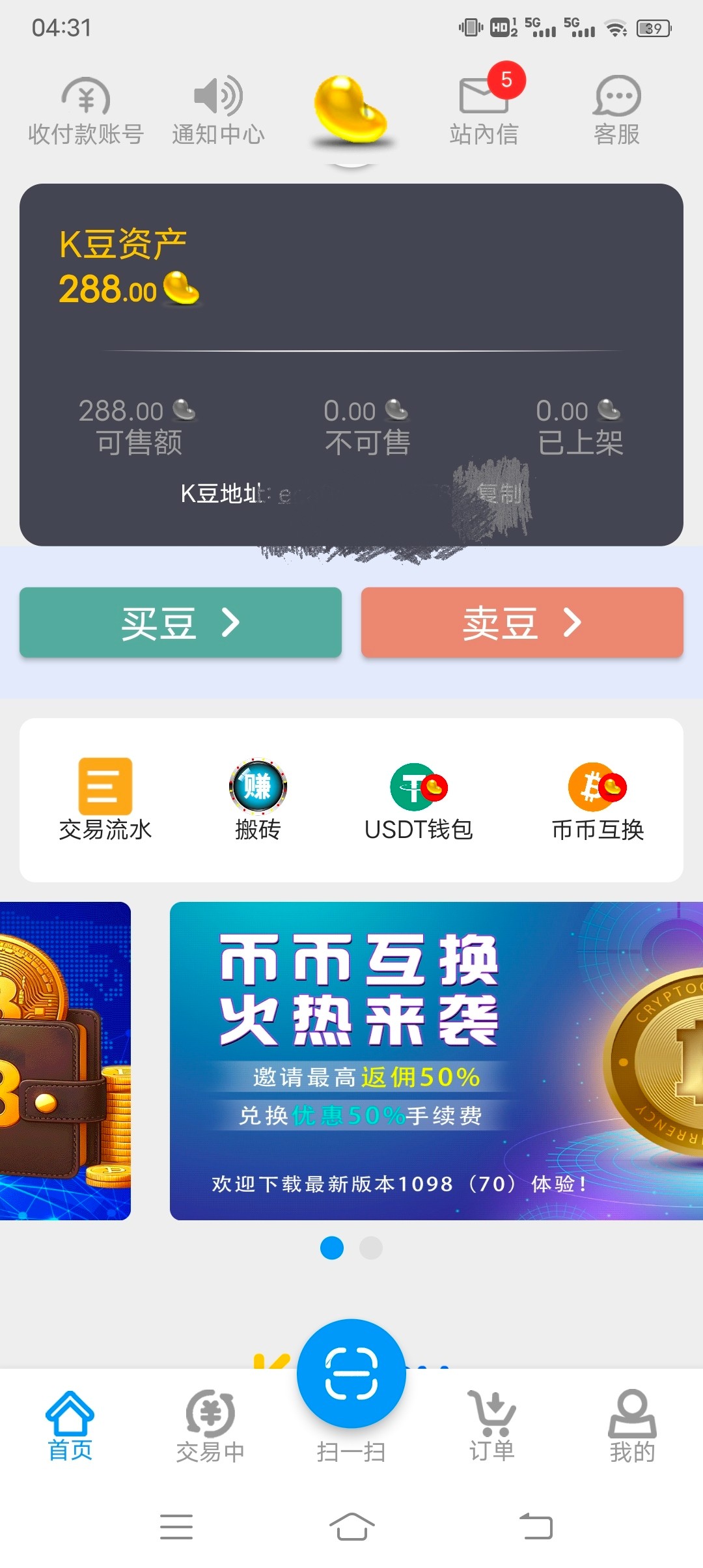Open 收付款账号 payment accounts
This screenshot has height=1568, width=703.
pos(85,111)
